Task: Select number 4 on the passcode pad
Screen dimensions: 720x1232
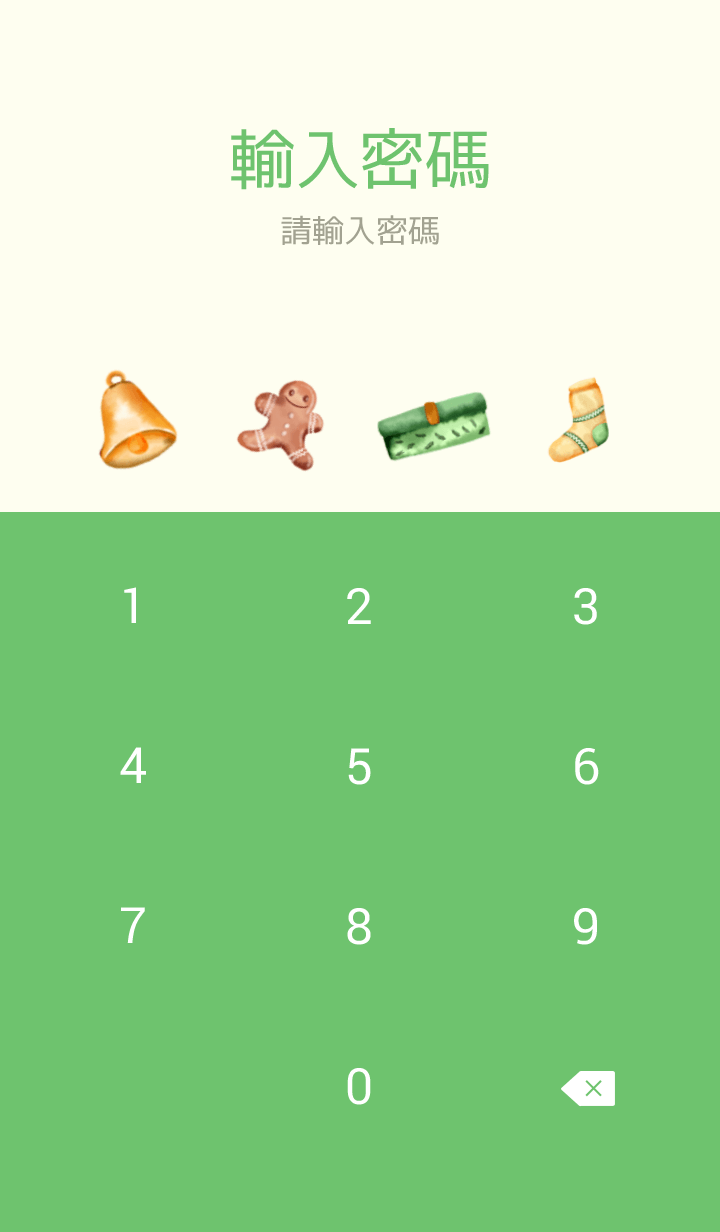Action: coord(132,767)
